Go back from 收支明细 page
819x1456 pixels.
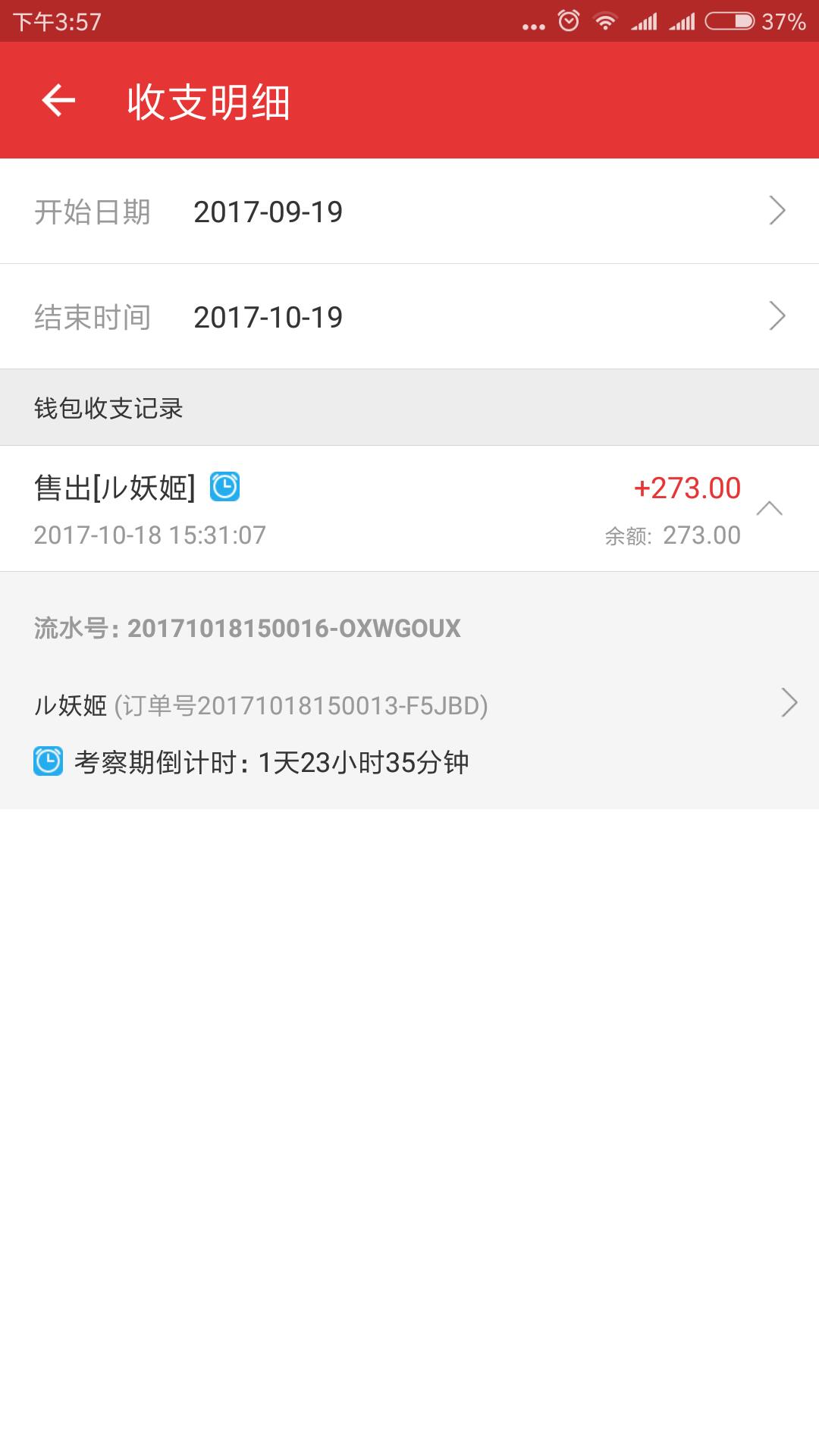58,100
